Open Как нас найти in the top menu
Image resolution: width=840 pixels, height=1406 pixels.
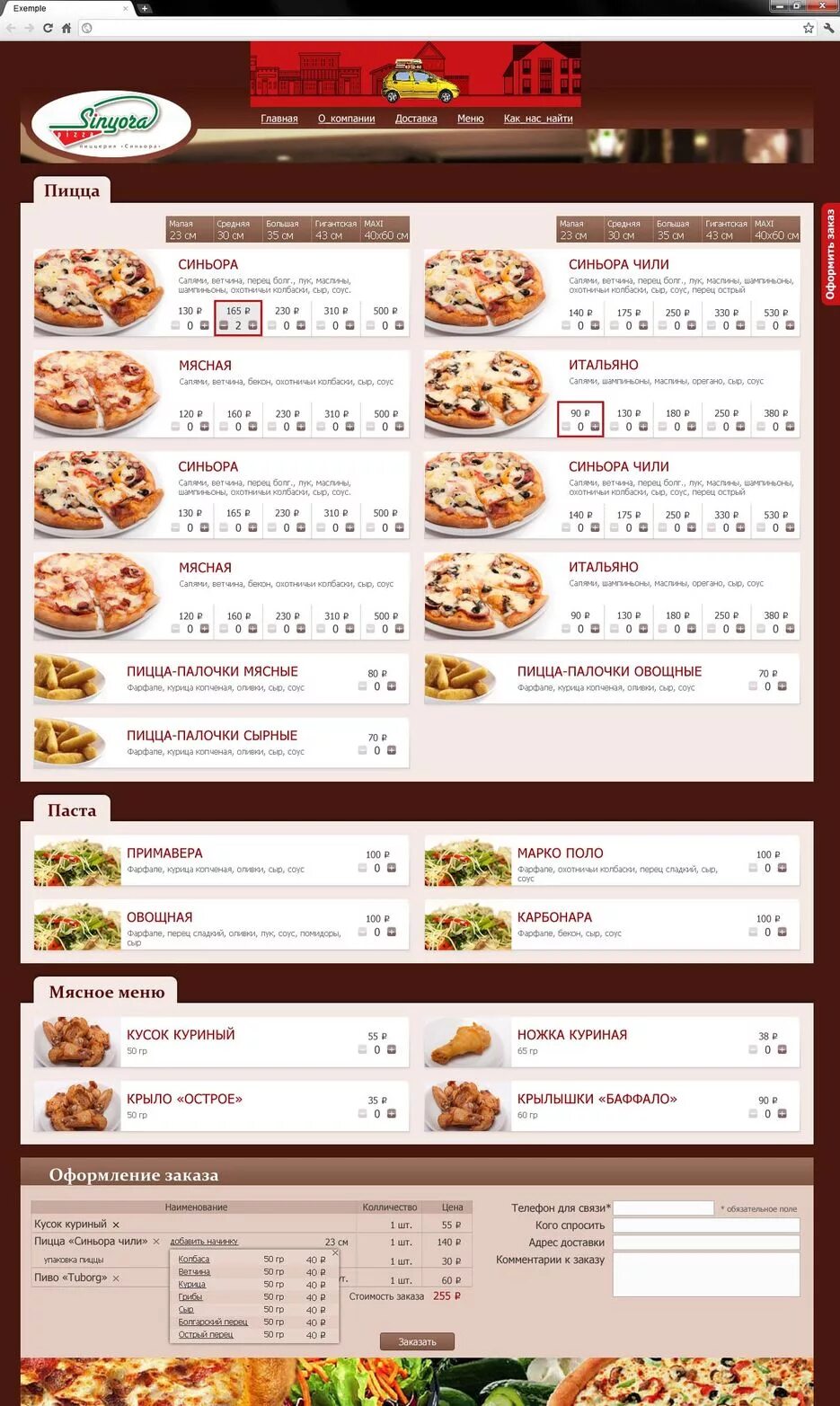coord(537,119)
